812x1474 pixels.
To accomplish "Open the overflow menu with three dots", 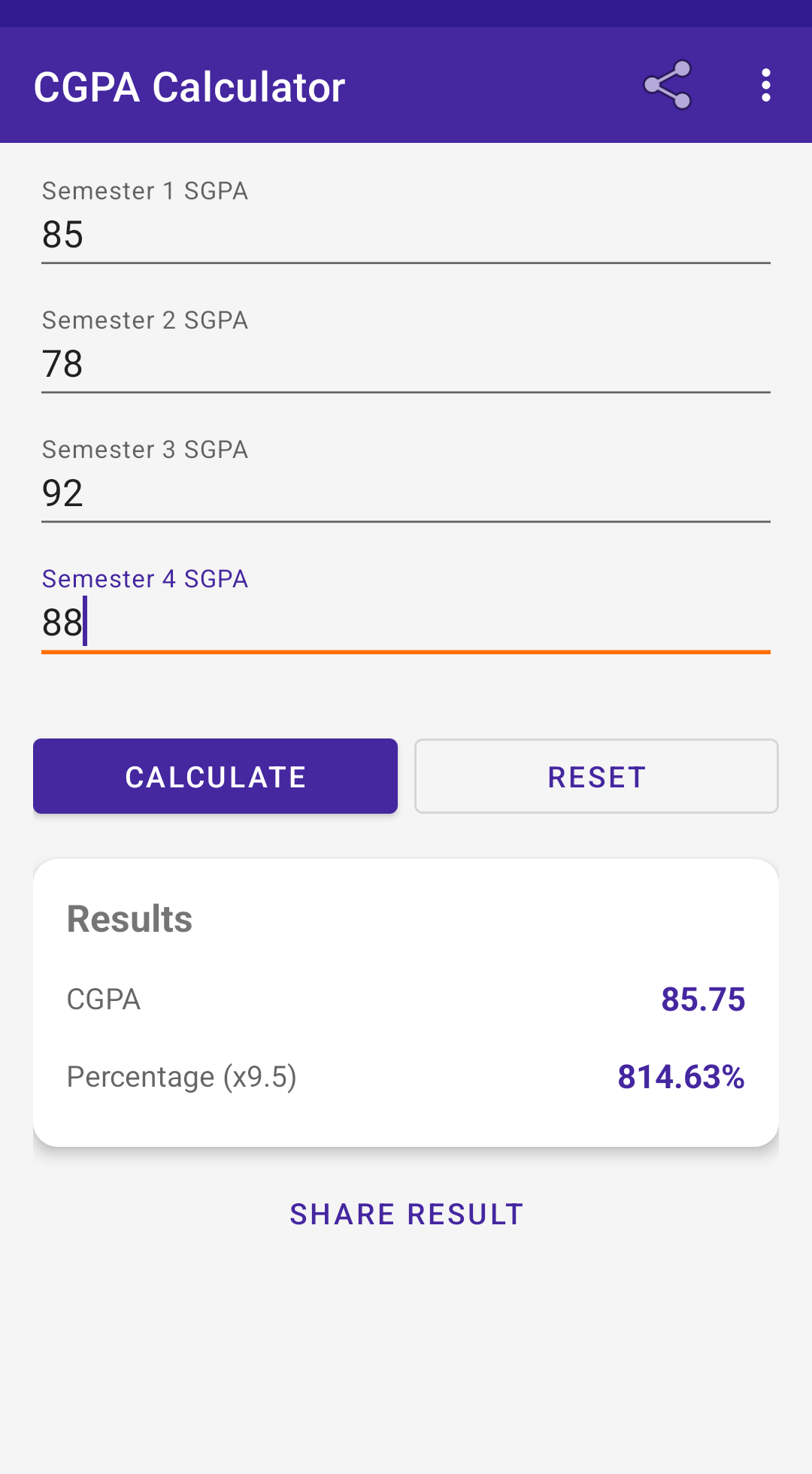I will point(765,85).
